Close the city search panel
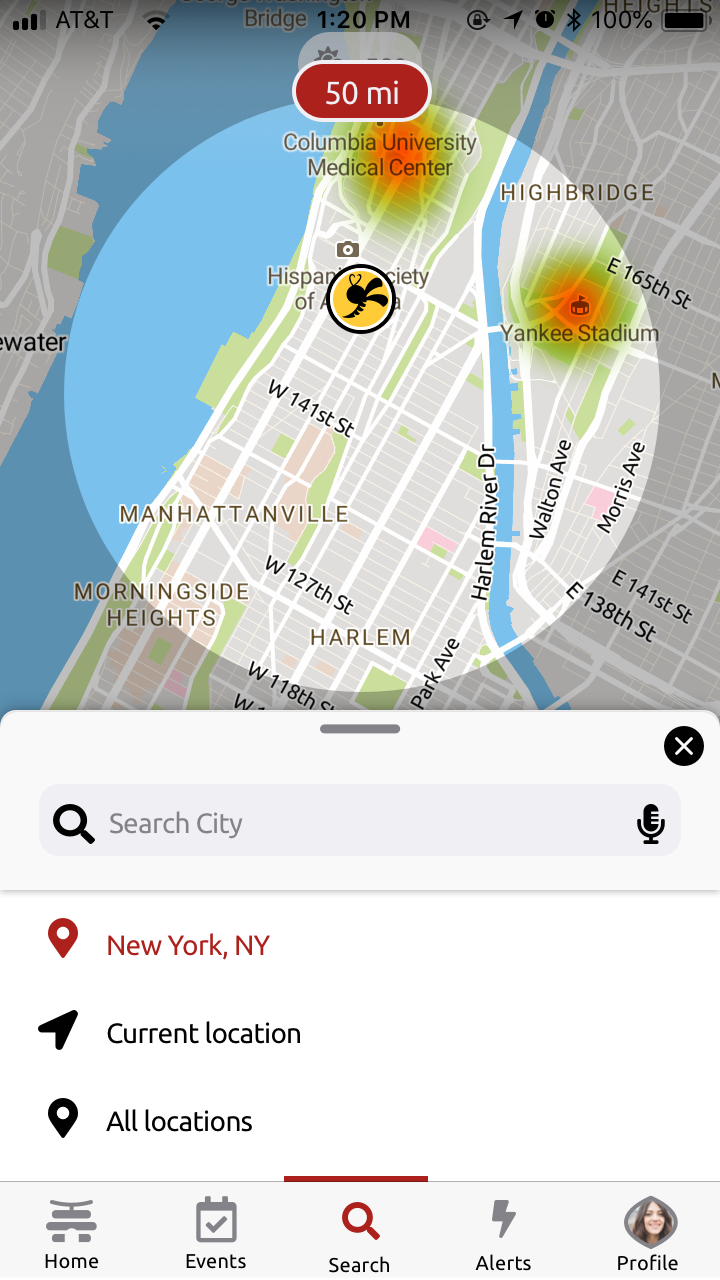Screen dimensions: 720x1280 pos(684,746)
